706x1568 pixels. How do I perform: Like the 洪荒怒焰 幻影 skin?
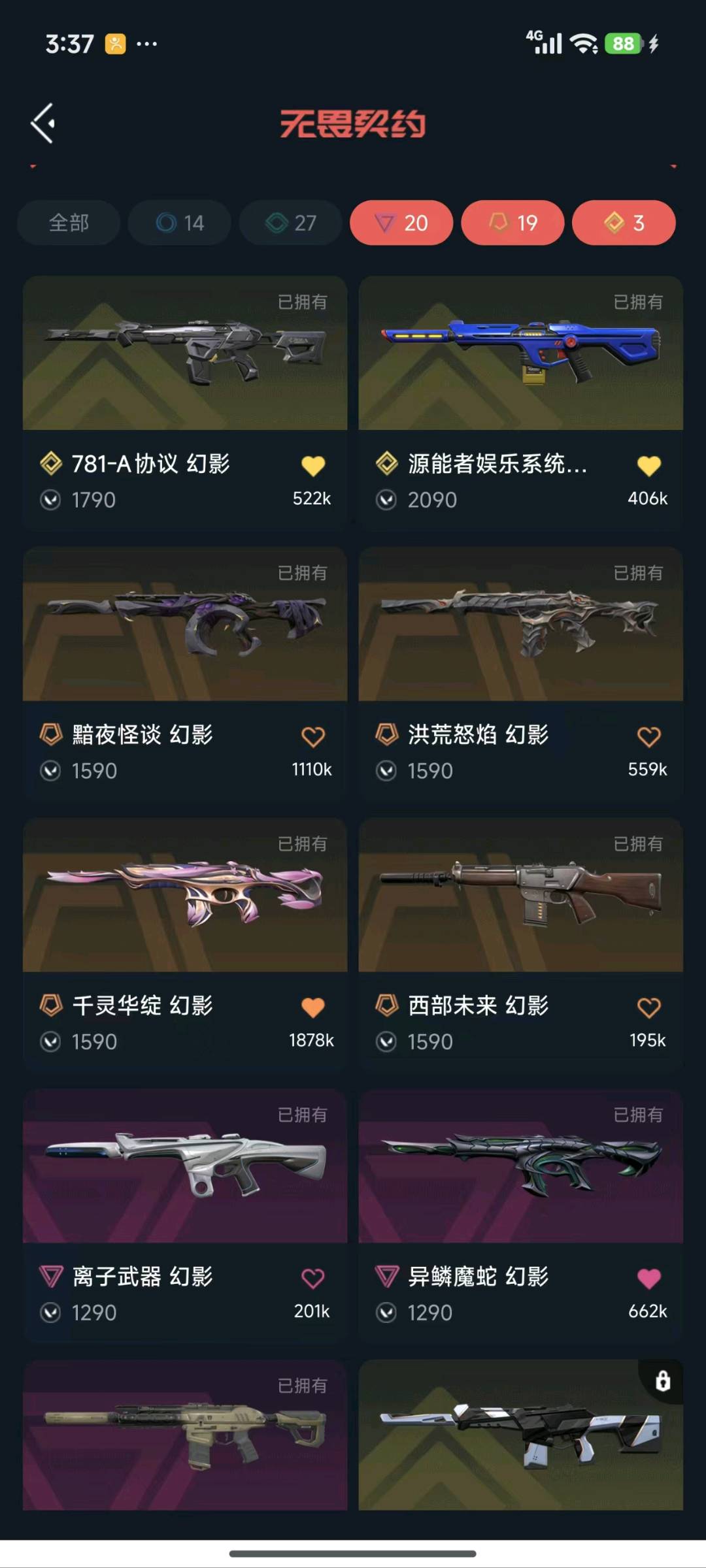click(x=648, y=736)
